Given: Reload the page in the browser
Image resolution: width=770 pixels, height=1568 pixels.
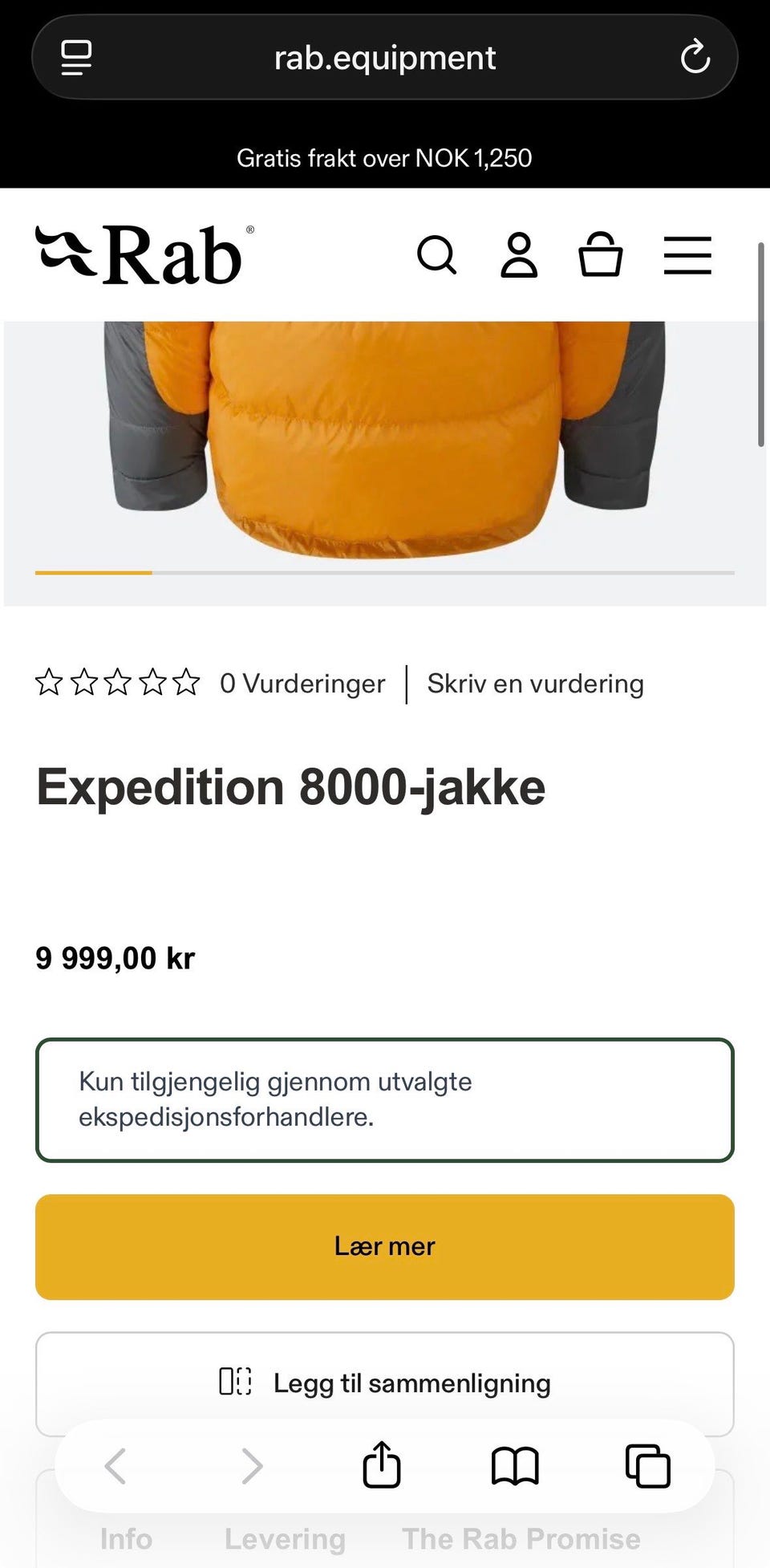Looking at the screenshot, I should 695,57.
